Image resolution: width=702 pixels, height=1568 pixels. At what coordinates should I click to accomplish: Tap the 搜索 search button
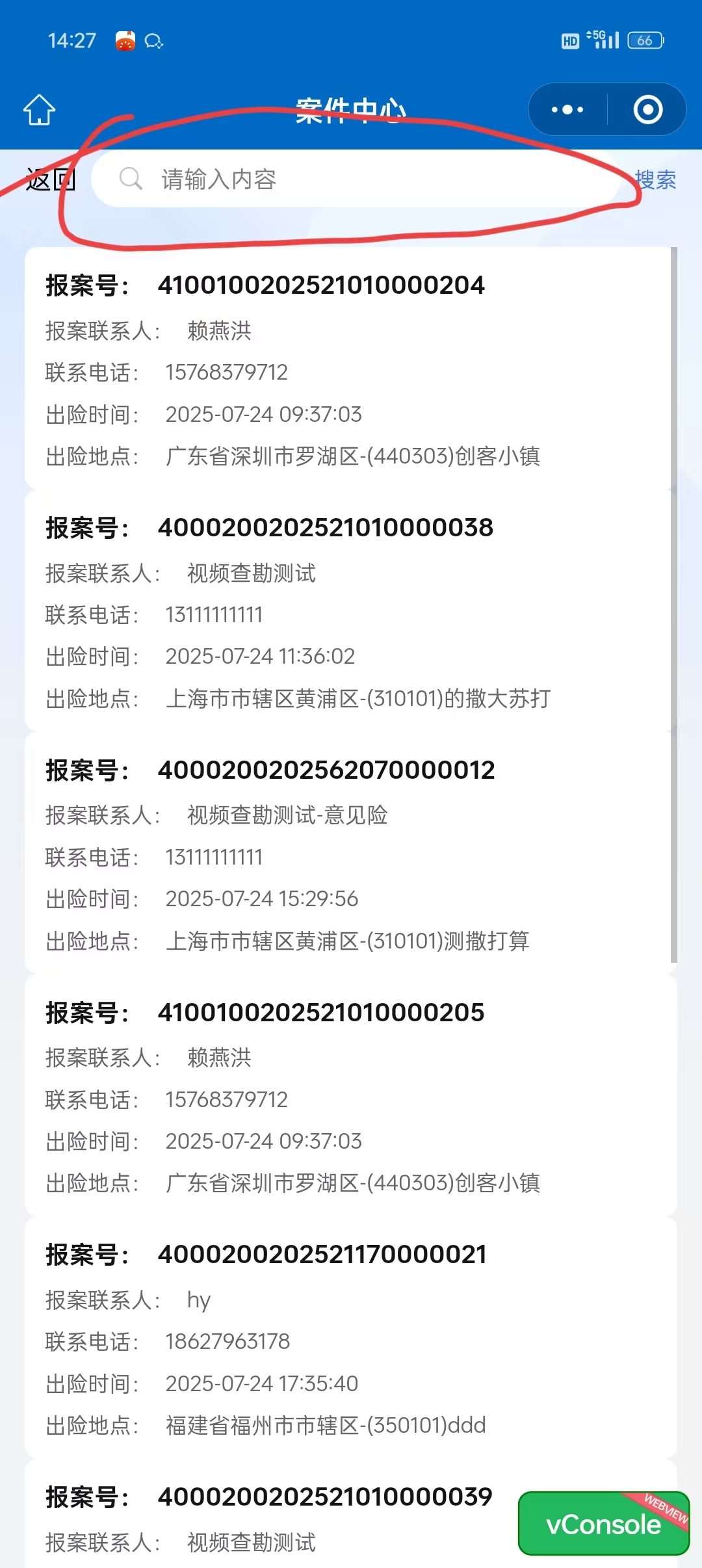pos(655,179)
